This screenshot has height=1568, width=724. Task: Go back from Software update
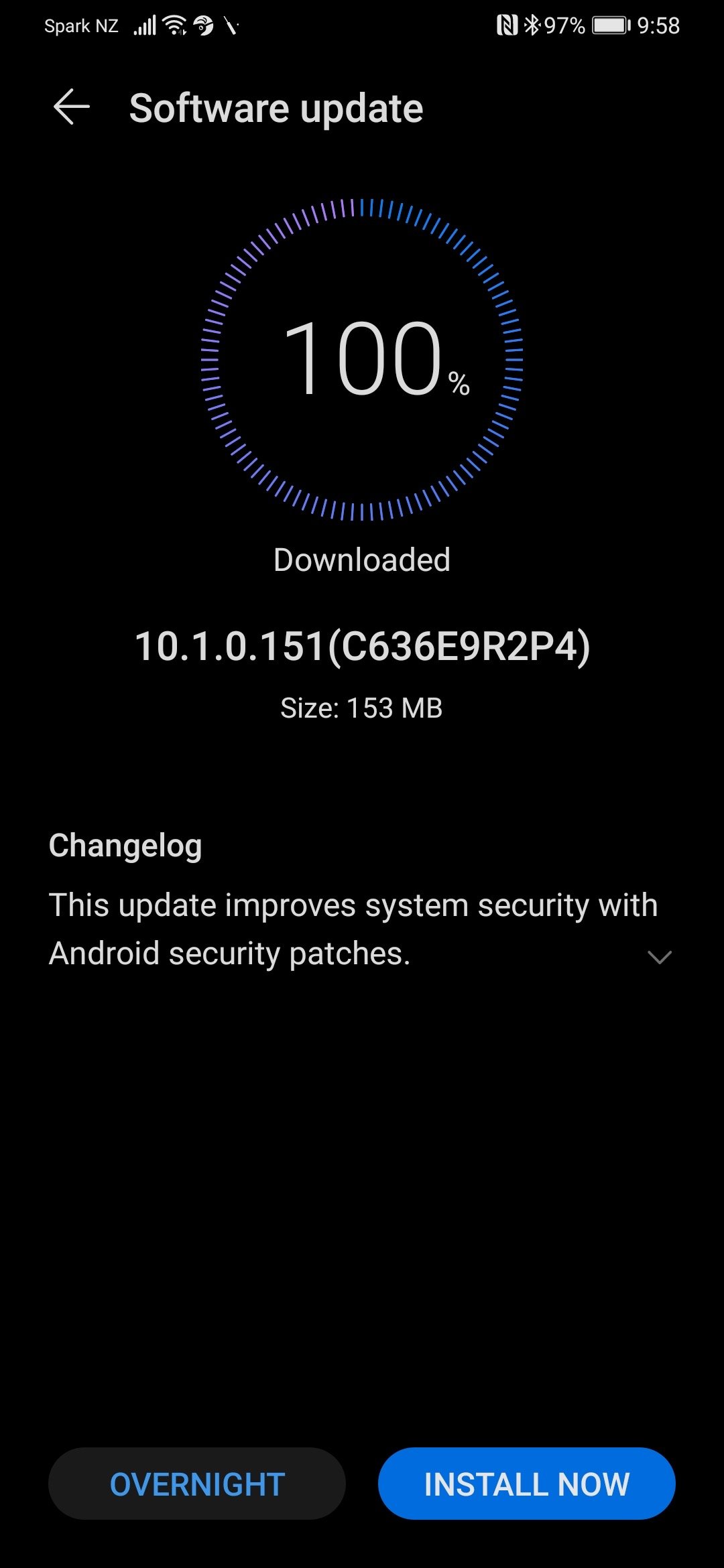[72, 107]
